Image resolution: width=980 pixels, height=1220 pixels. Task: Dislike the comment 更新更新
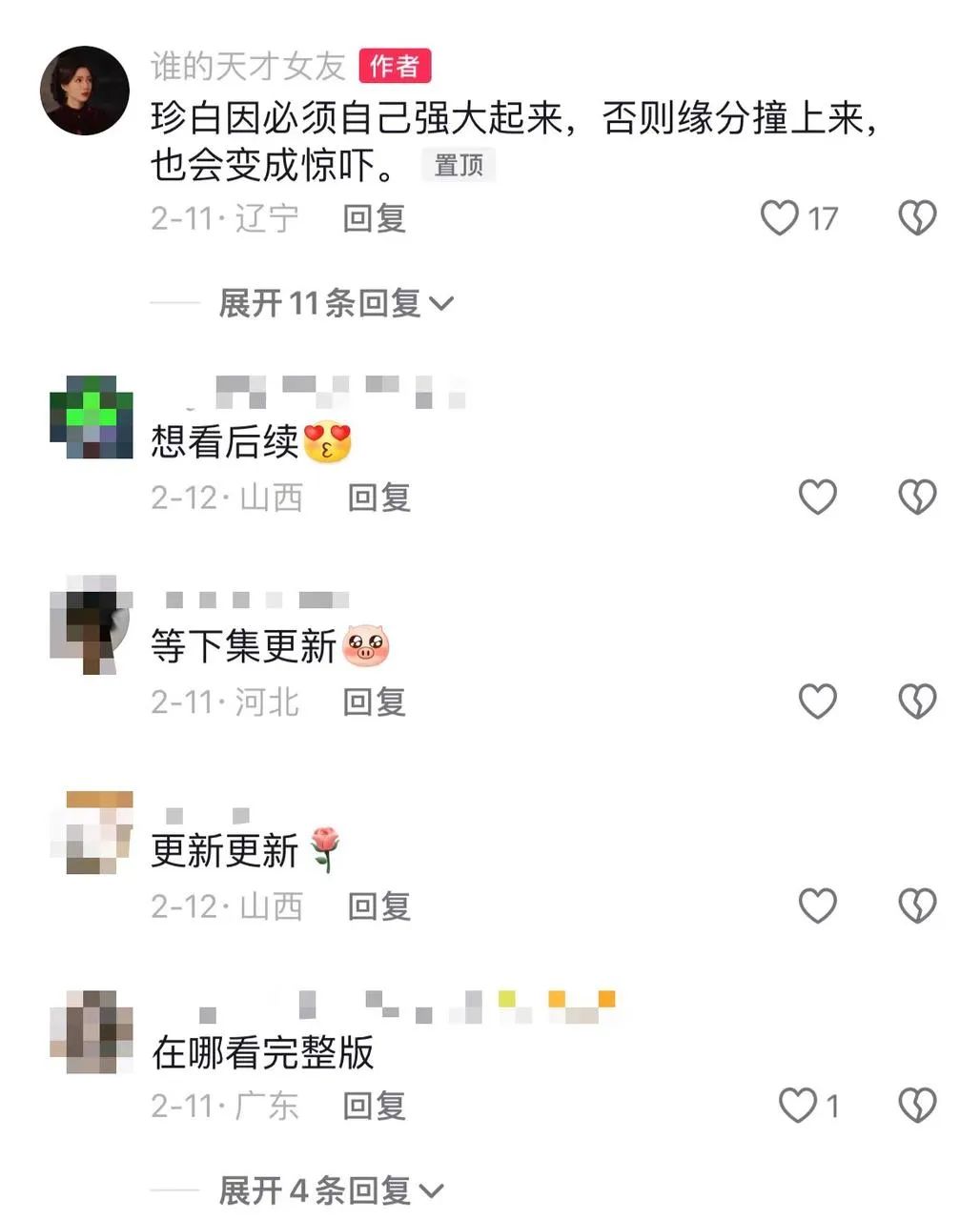[x=917, y=905]
